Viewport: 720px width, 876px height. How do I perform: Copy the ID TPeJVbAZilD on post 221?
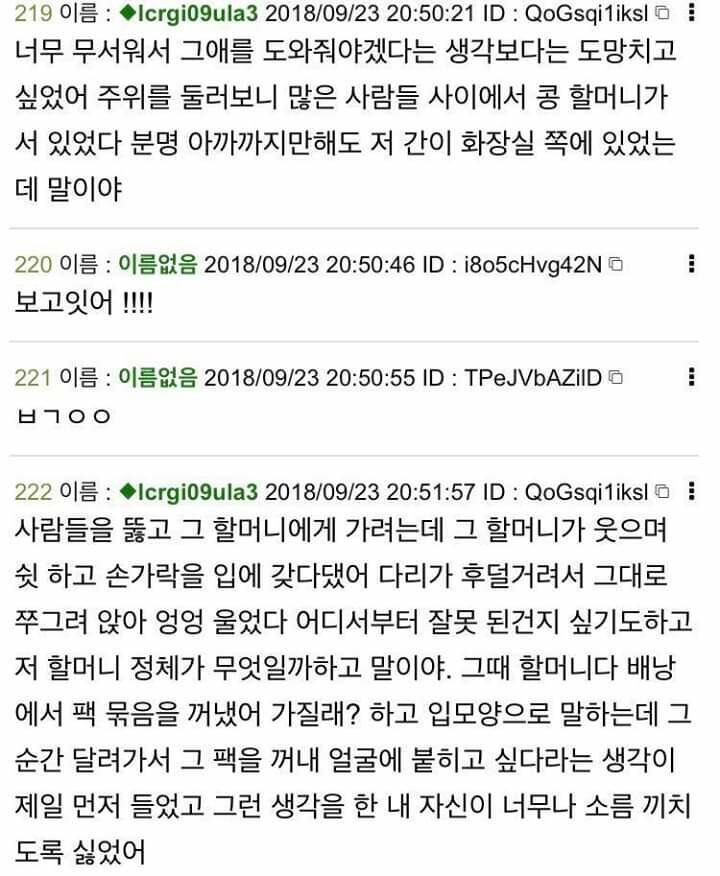[616, 379]
